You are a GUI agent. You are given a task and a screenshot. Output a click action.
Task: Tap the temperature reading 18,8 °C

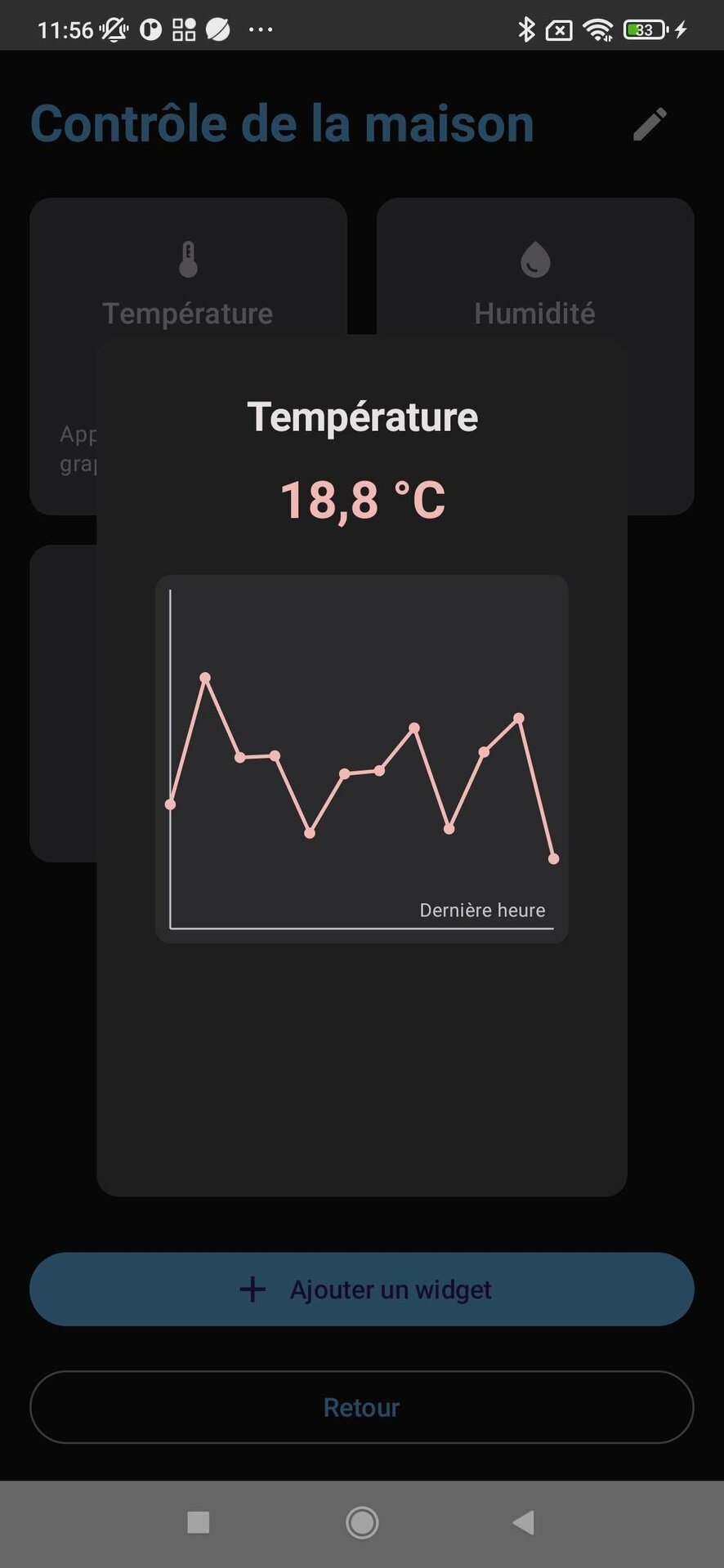362,500
